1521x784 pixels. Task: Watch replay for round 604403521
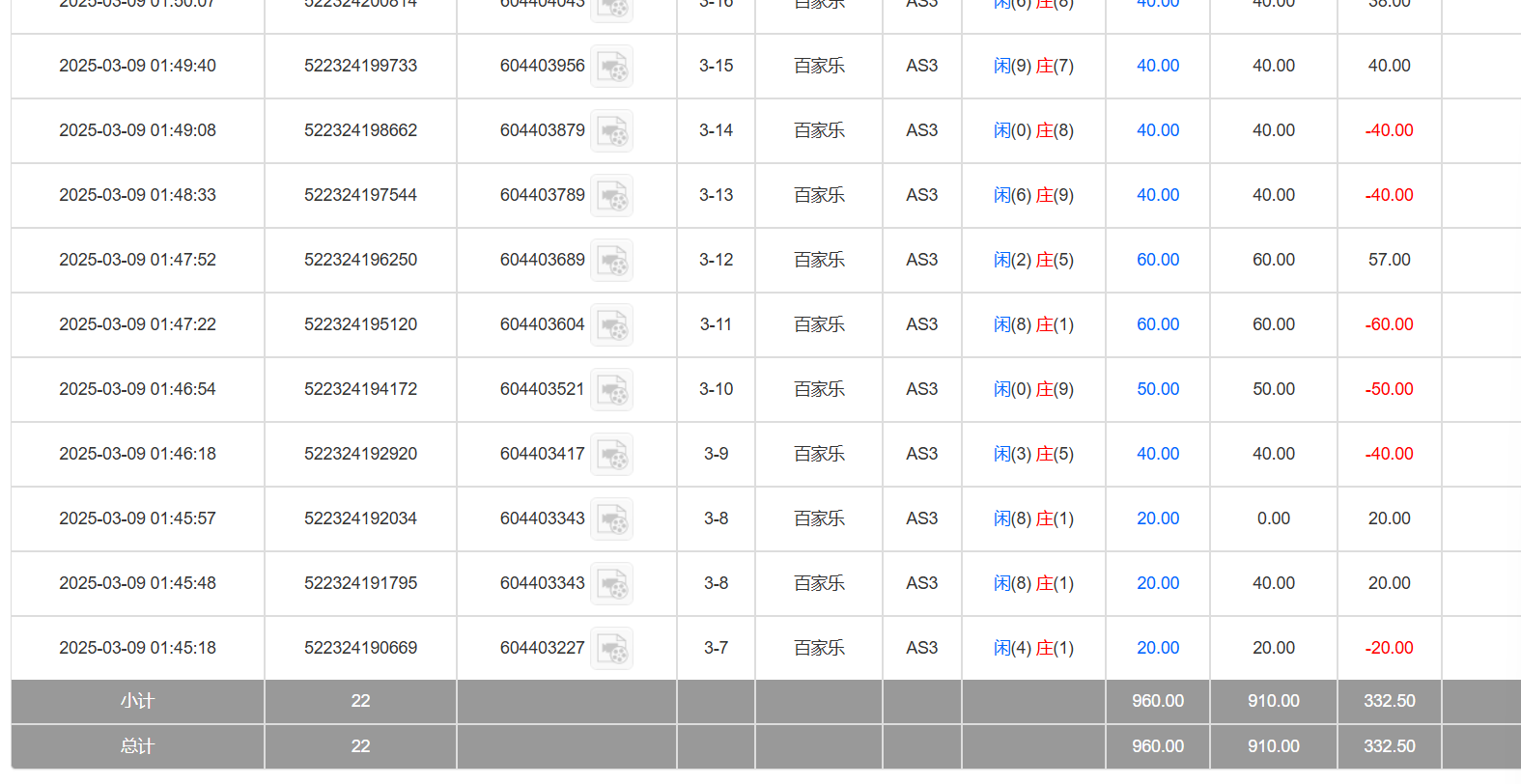(611, 390)
